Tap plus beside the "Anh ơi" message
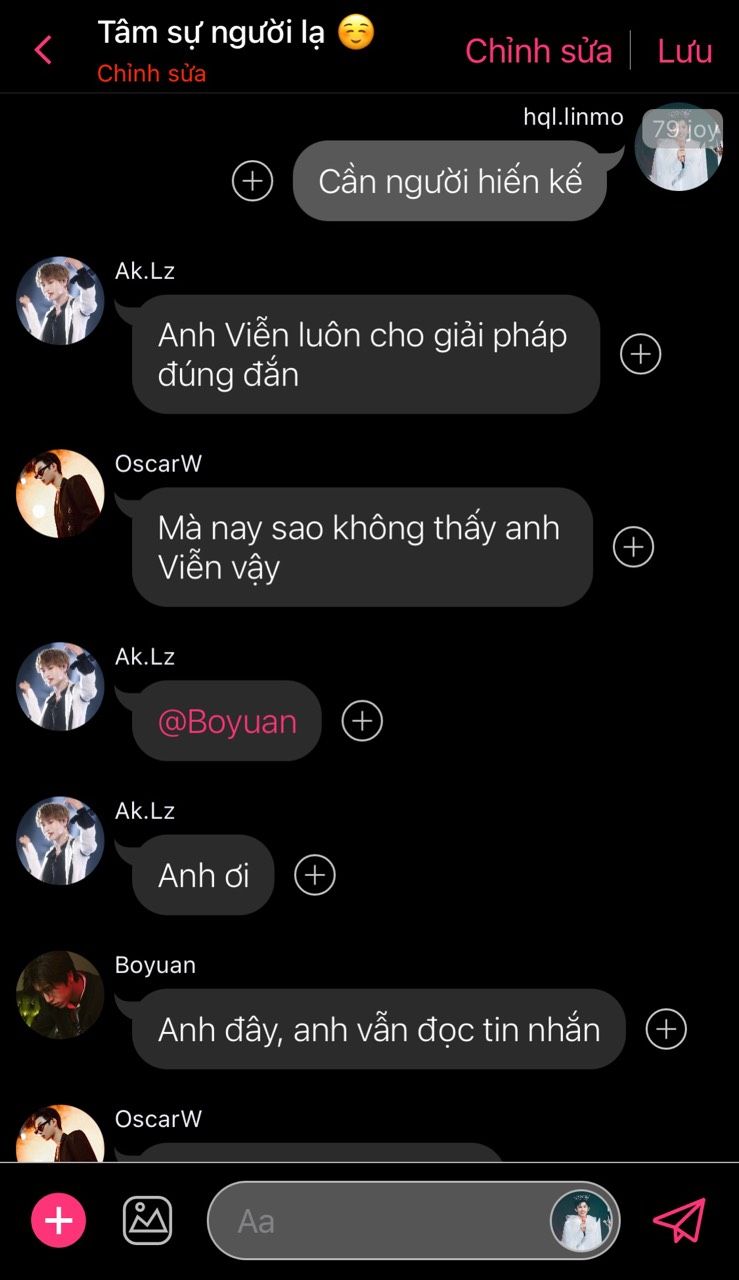 [x=315, y=875]
